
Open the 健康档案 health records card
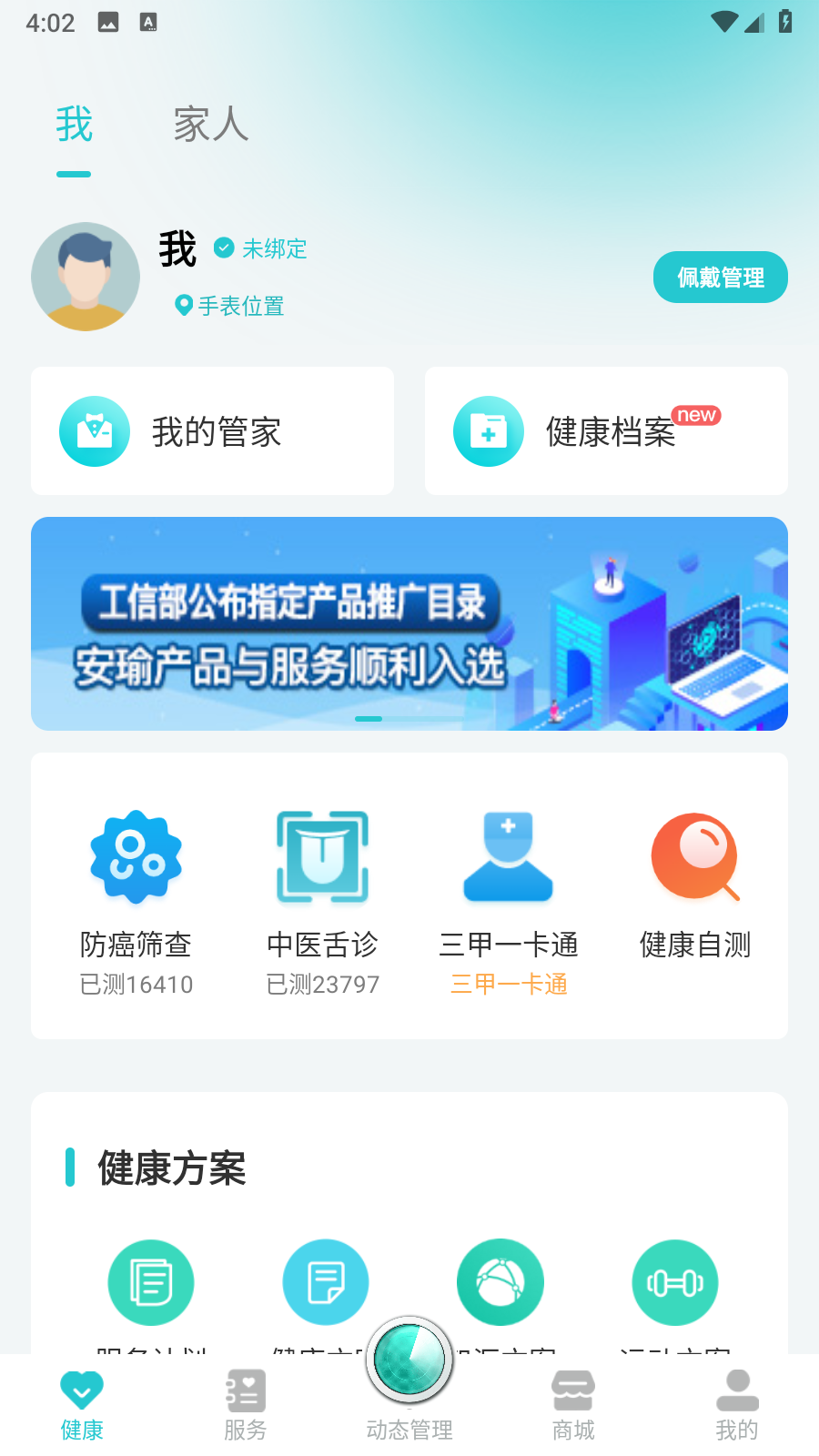click(606, 431)
